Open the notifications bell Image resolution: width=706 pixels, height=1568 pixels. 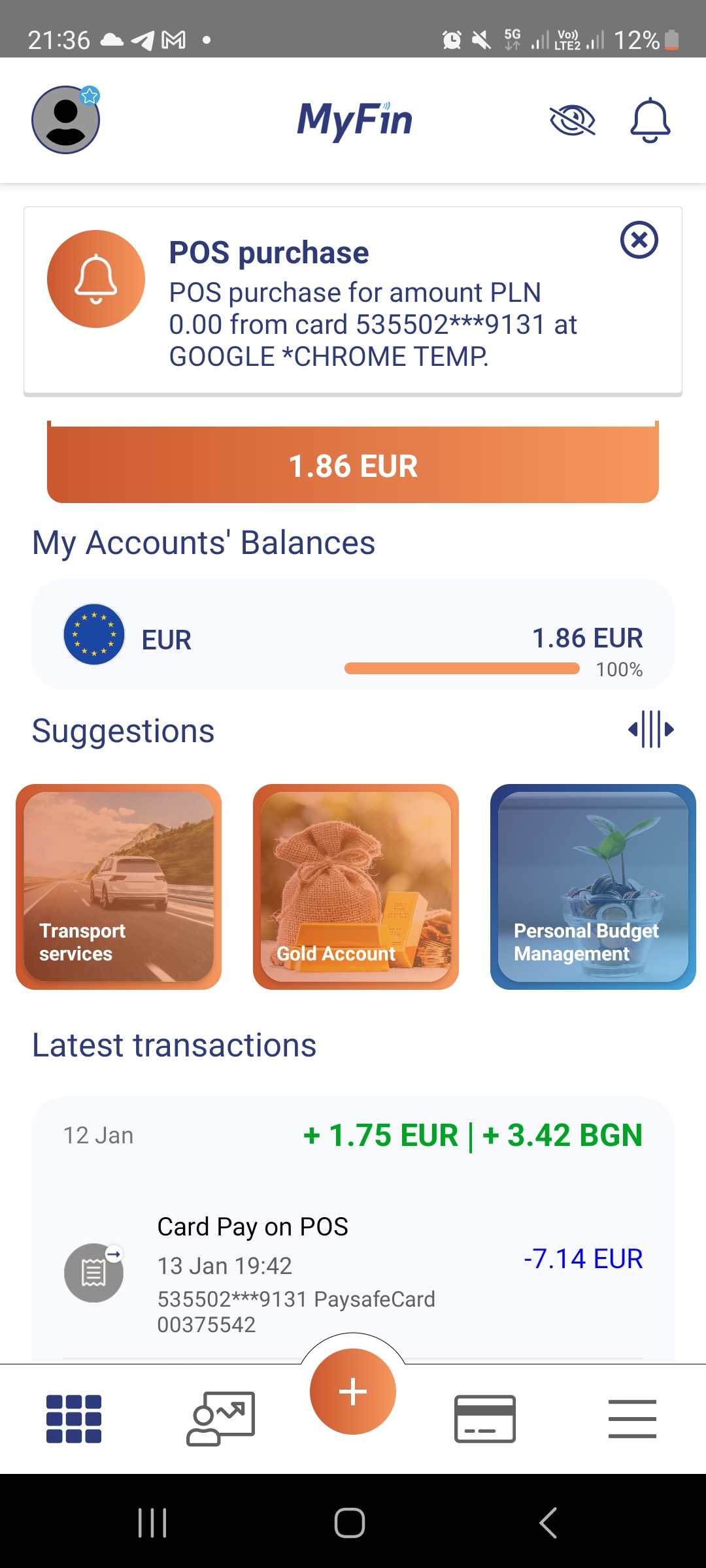(650, 121)
